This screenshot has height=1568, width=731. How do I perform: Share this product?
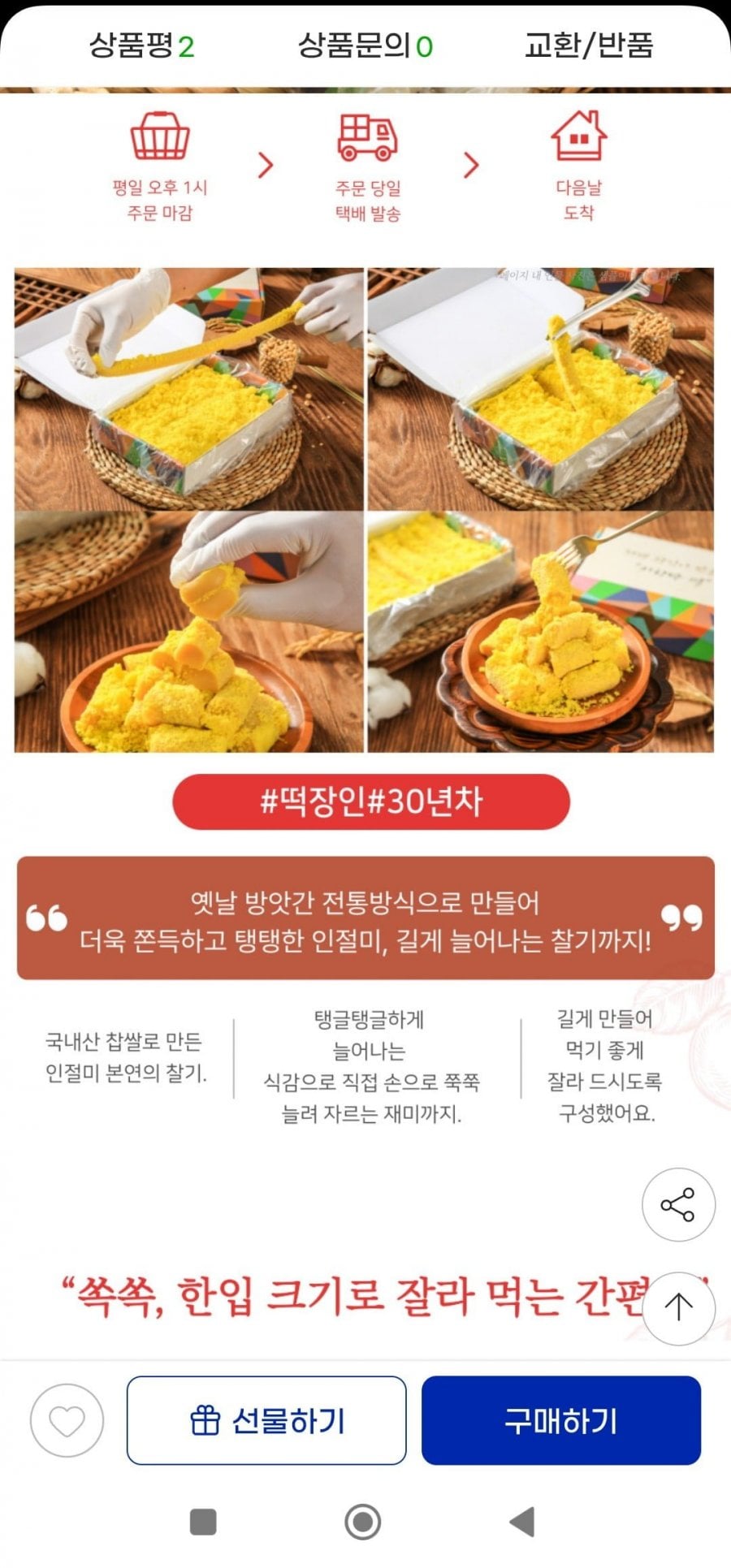point(678,1204)
